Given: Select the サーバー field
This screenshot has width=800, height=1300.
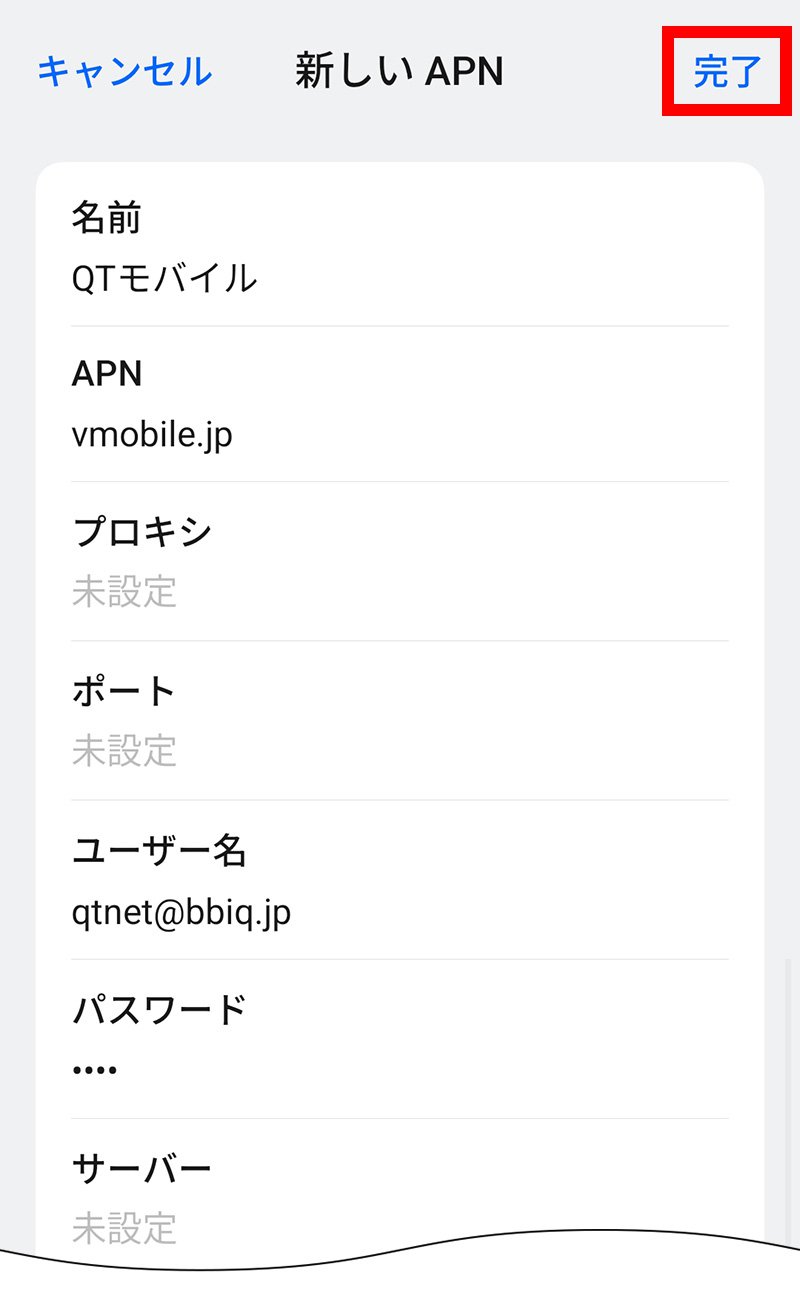Looking at the screenshot, I should 400,1195.
